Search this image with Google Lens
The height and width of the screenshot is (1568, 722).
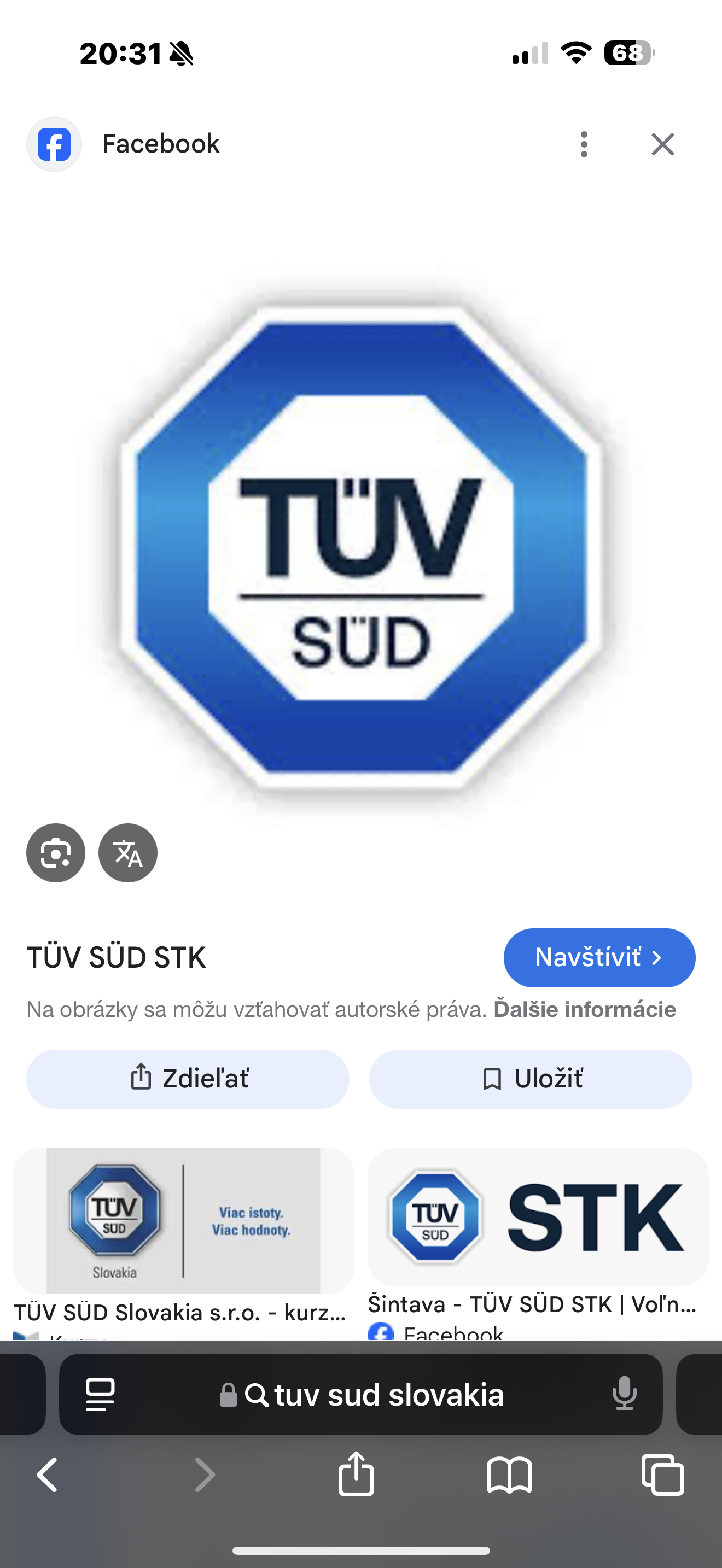(x=55, y=853)
